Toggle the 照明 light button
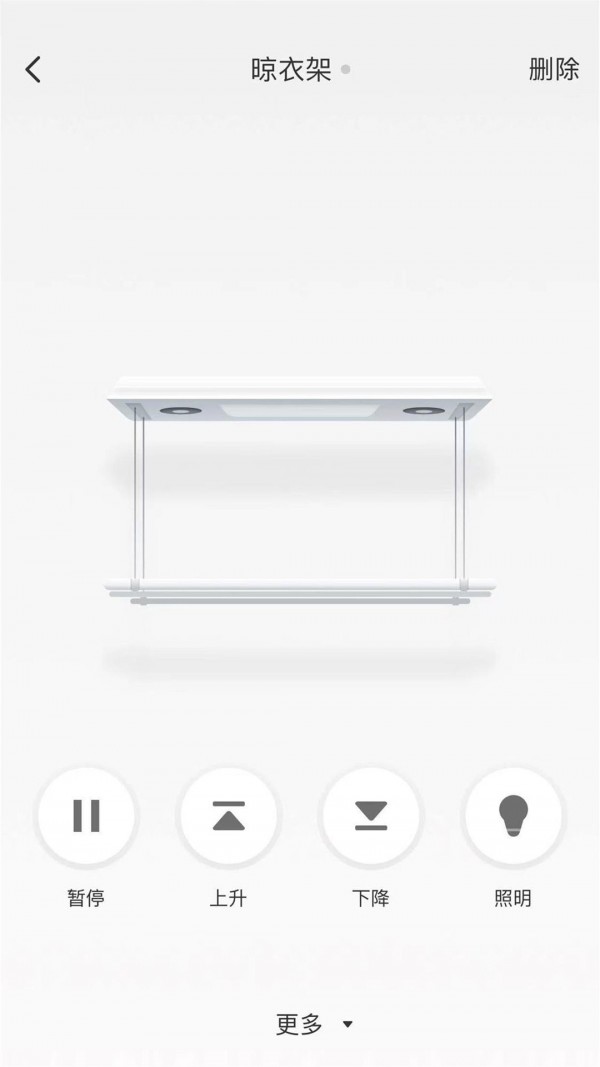 (513, 816)
